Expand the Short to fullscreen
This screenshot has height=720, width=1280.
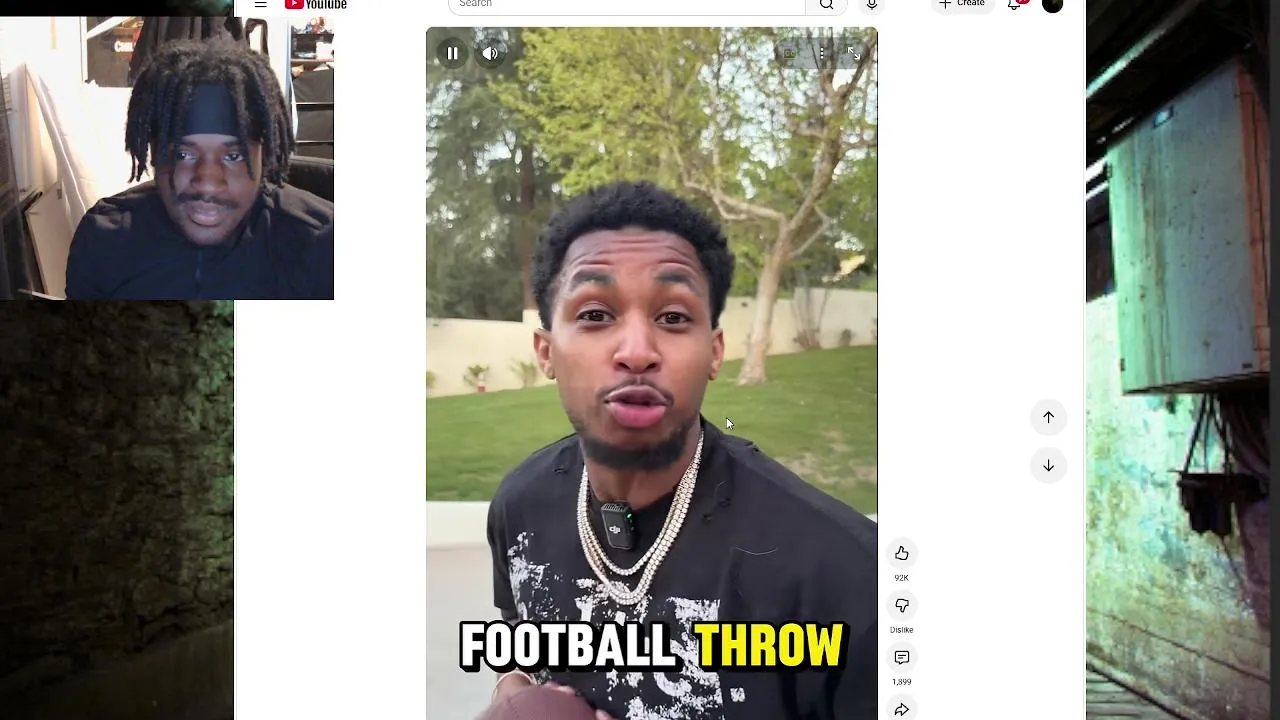[854, 53]
